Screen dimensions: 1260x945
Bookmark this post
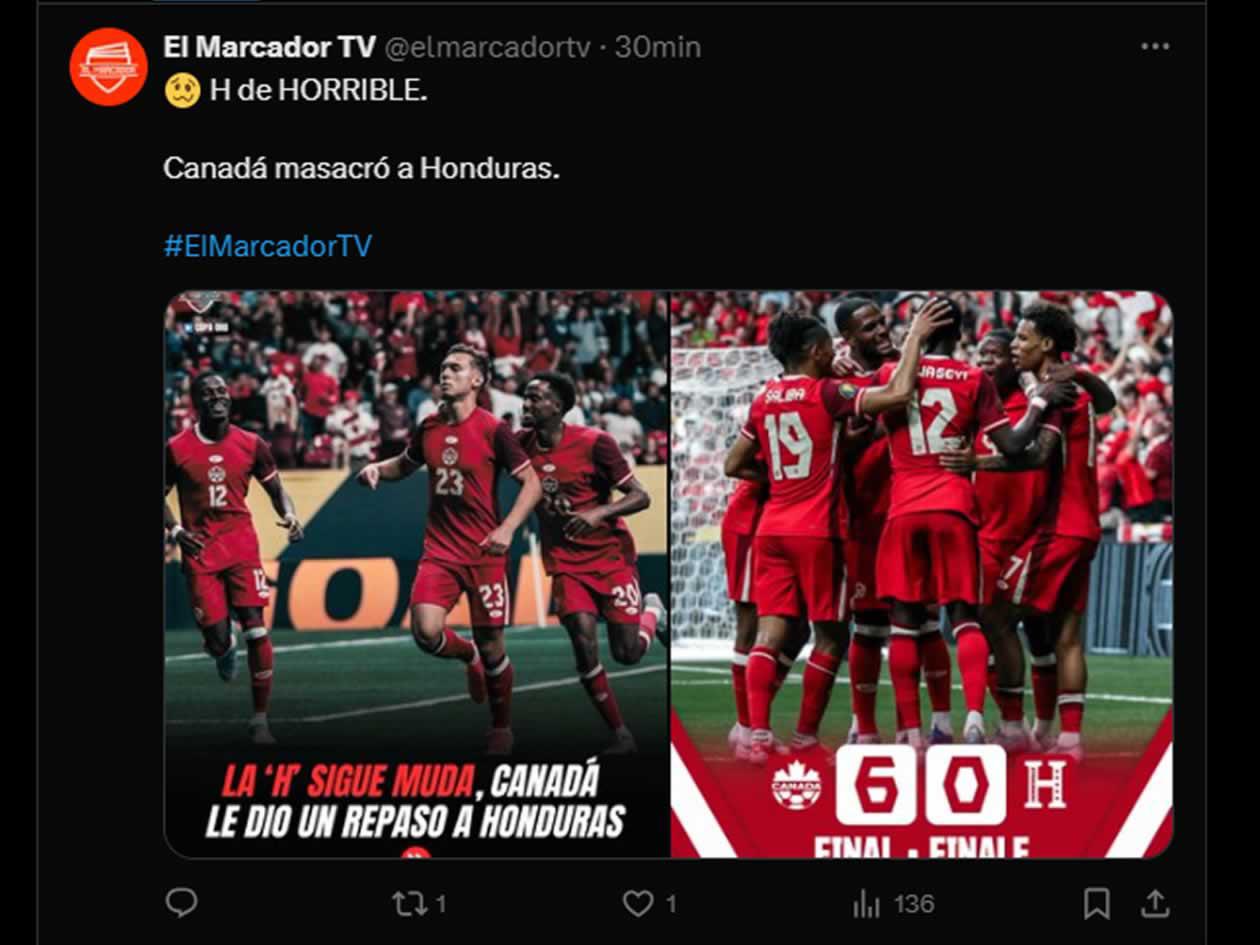1097,904
